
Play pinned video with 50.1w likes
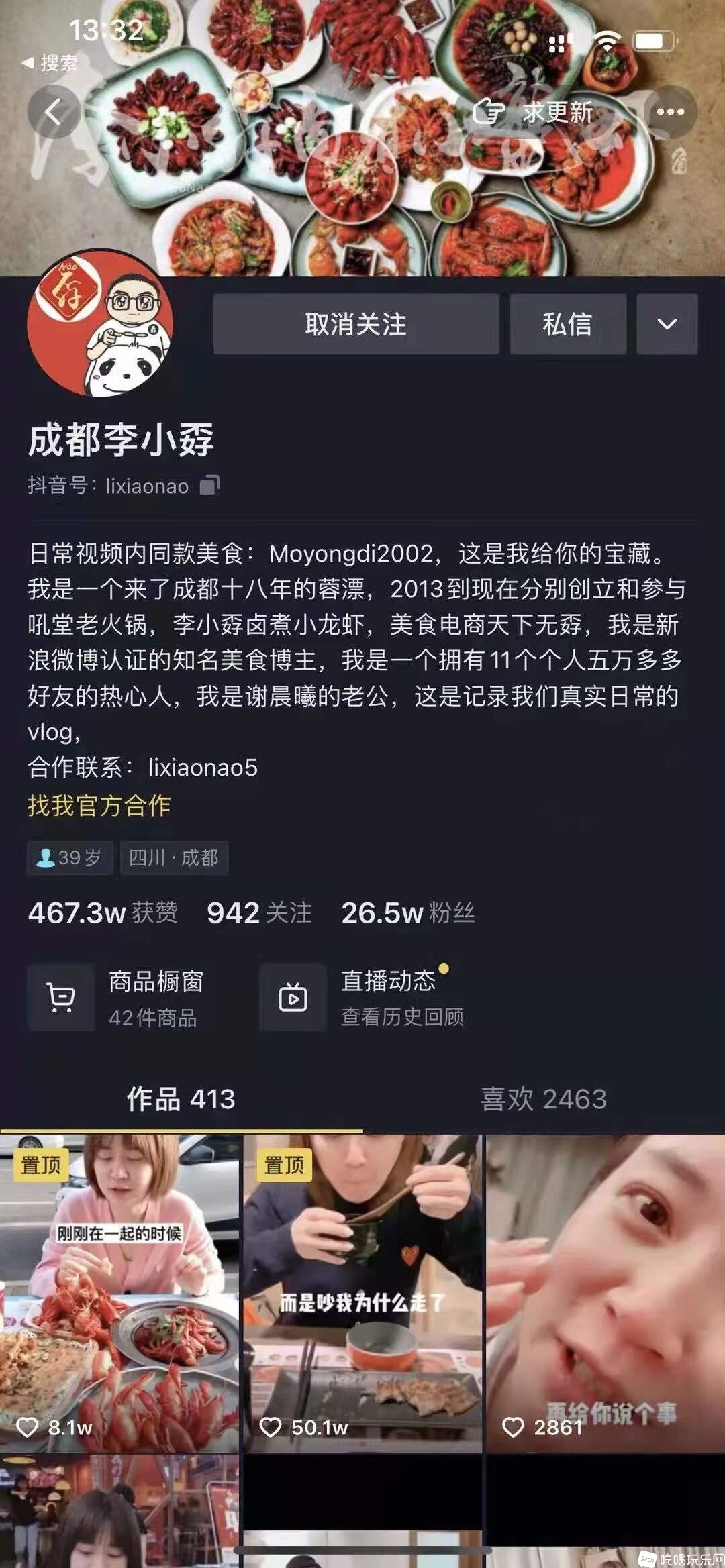[x=362, y=1294]
